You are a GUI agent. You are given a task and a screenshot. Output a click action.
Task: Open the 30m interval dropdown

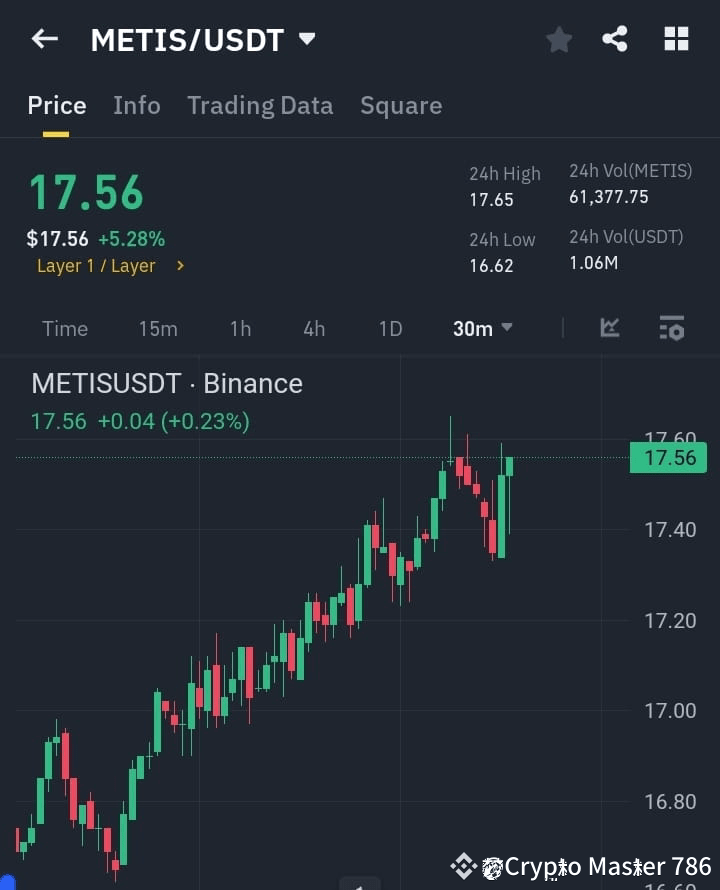click(x=483, y=328)
